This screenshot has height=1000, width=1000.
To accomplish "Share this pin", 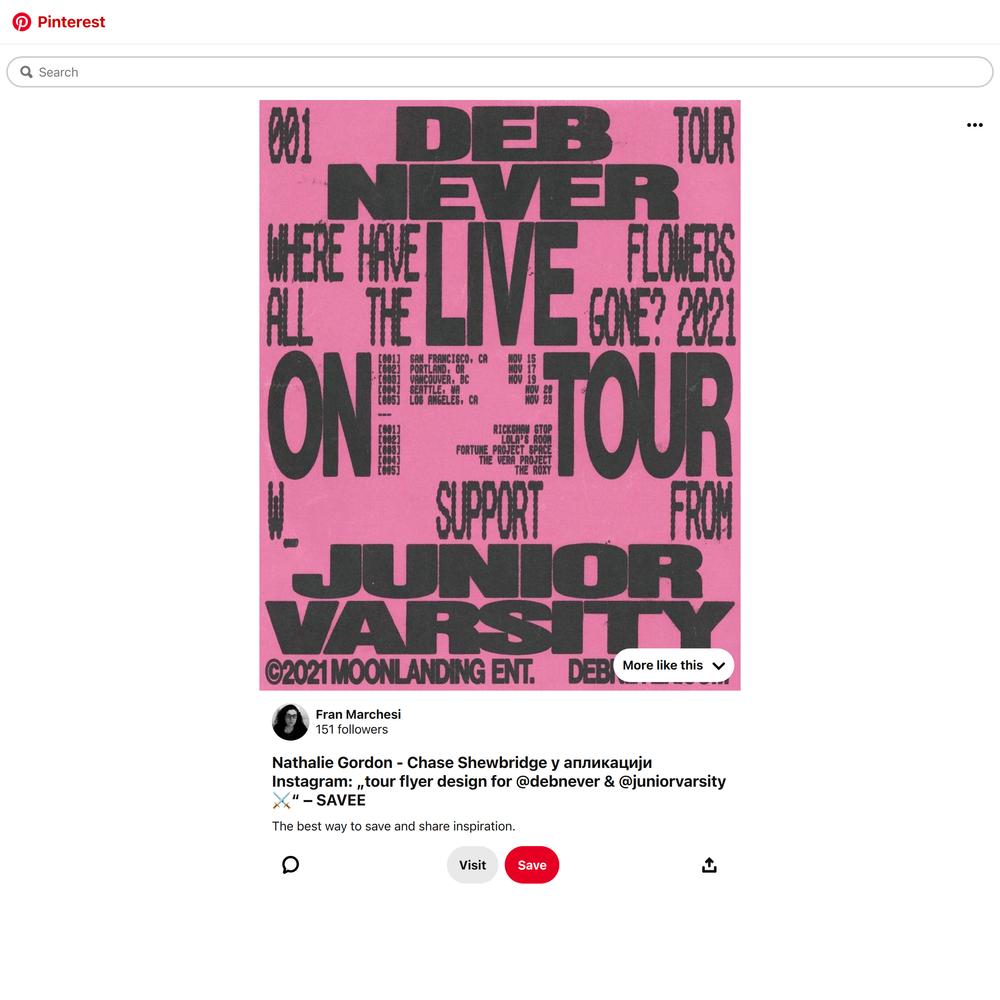I will coord(709,865).
